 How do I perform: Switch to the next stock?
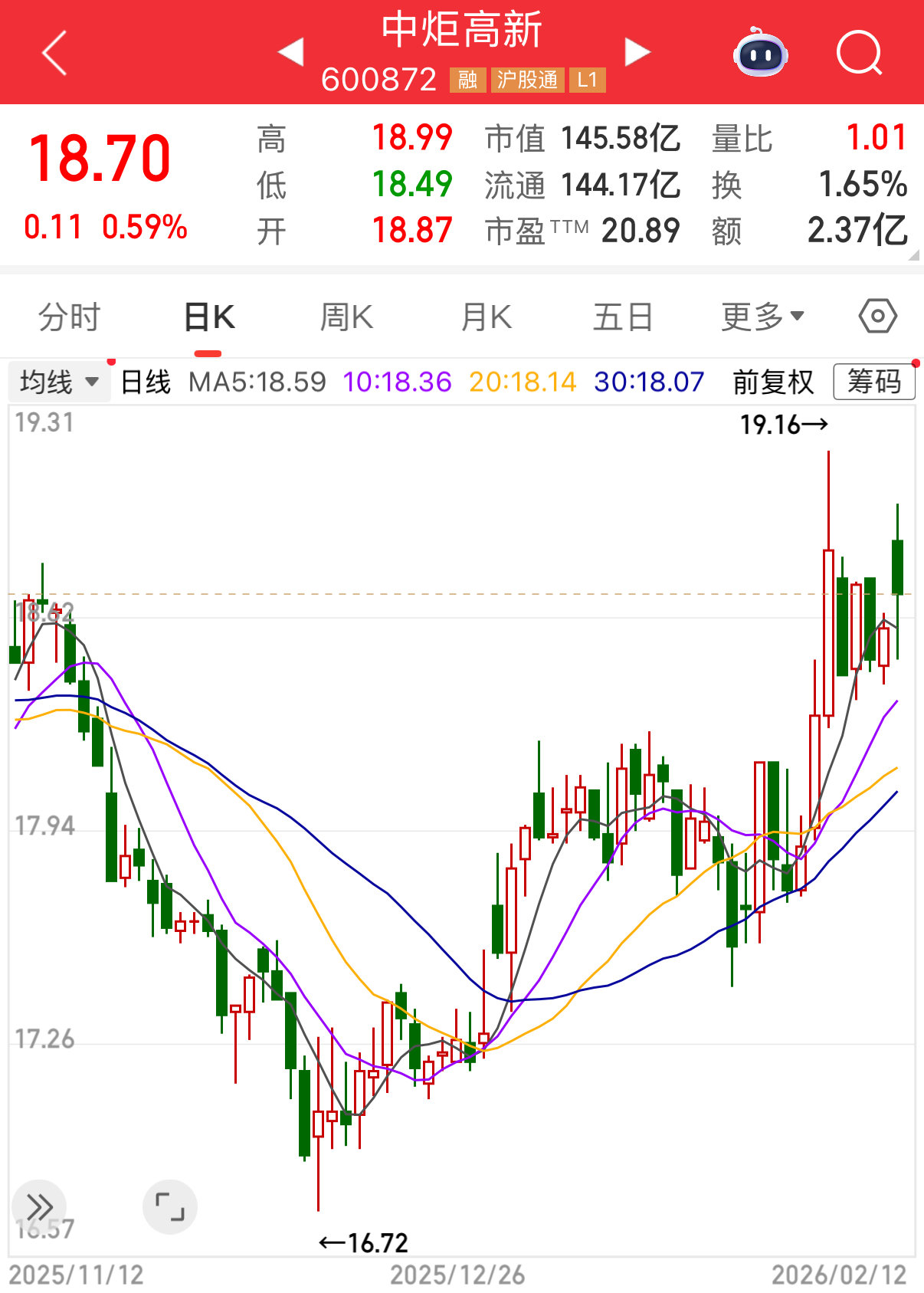(637, 52)
